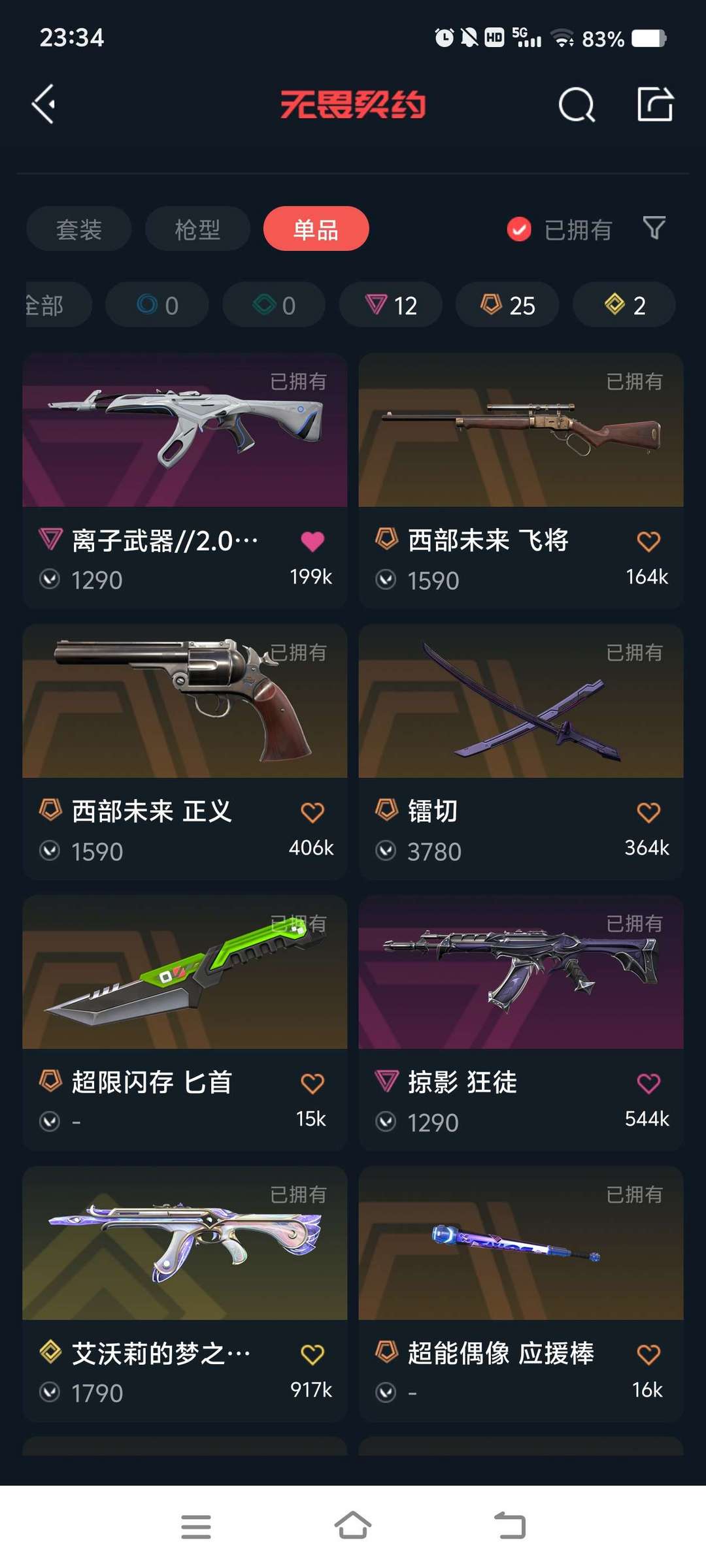
Task: Select the orange tier chip showing 25
Action: (x=507, y=304)
